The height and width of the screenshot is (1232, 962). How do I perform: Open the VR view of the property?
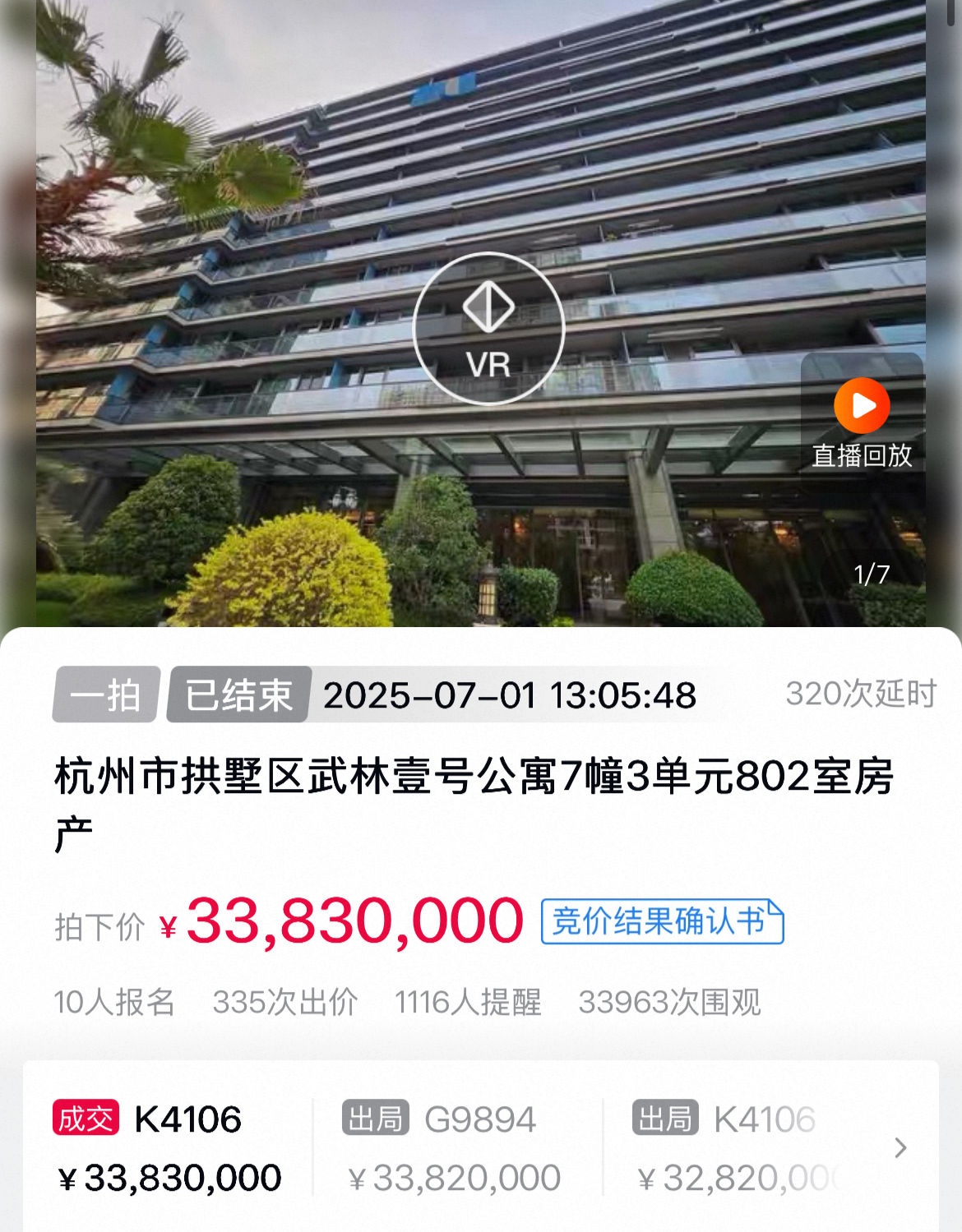tap(488, 329)
